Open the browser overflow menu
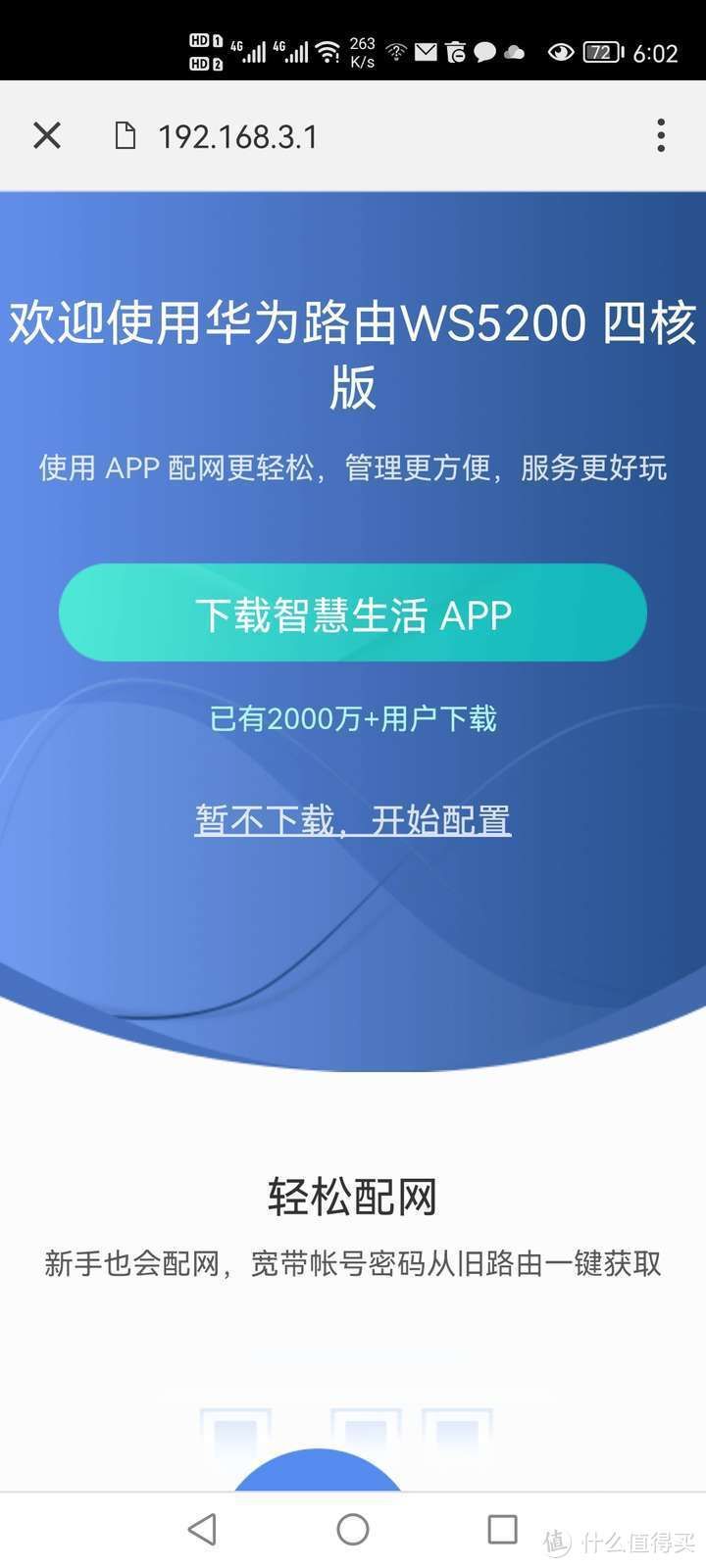Image resolution: width=706 pixels, height=1568 pixels. [661, 135]
